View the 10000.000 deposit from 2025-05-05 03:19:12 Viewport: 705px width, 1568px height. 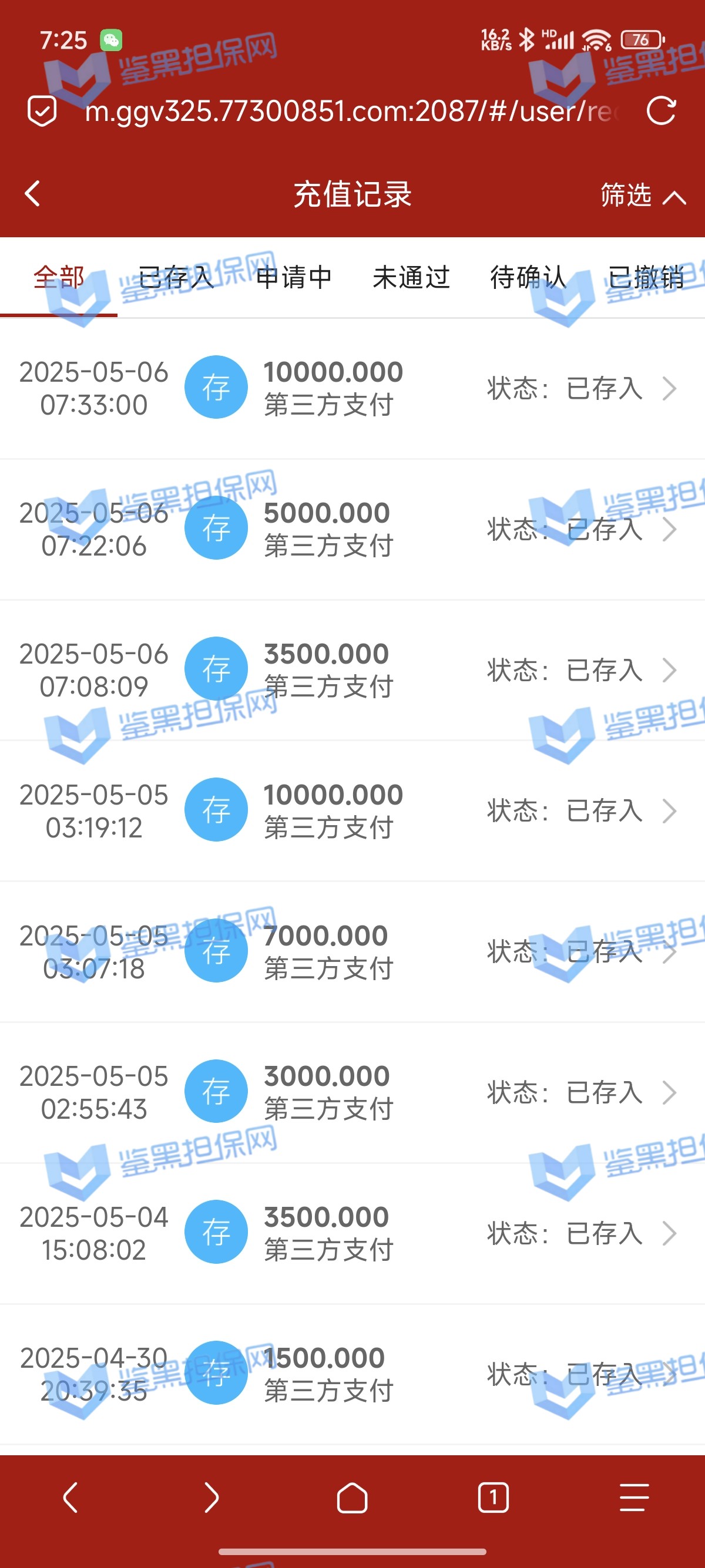click(x=352, y=811)
